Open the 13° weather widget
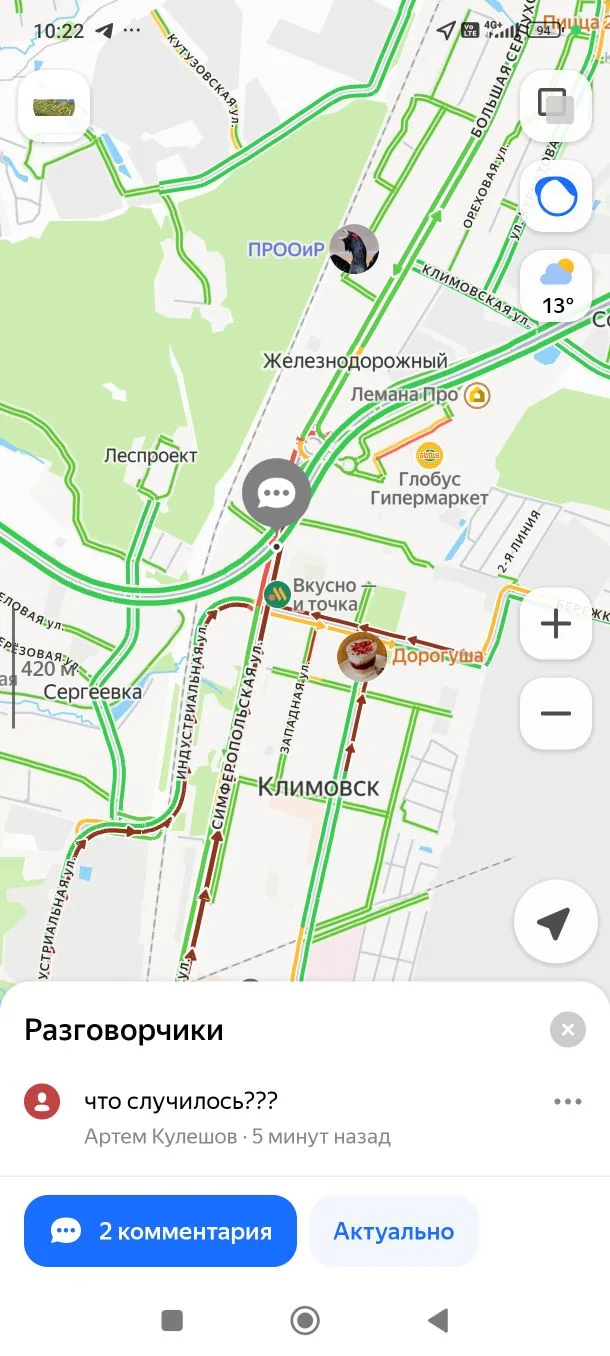The image size is (610, 1356). pyautogui.click(x=555, y=286)
